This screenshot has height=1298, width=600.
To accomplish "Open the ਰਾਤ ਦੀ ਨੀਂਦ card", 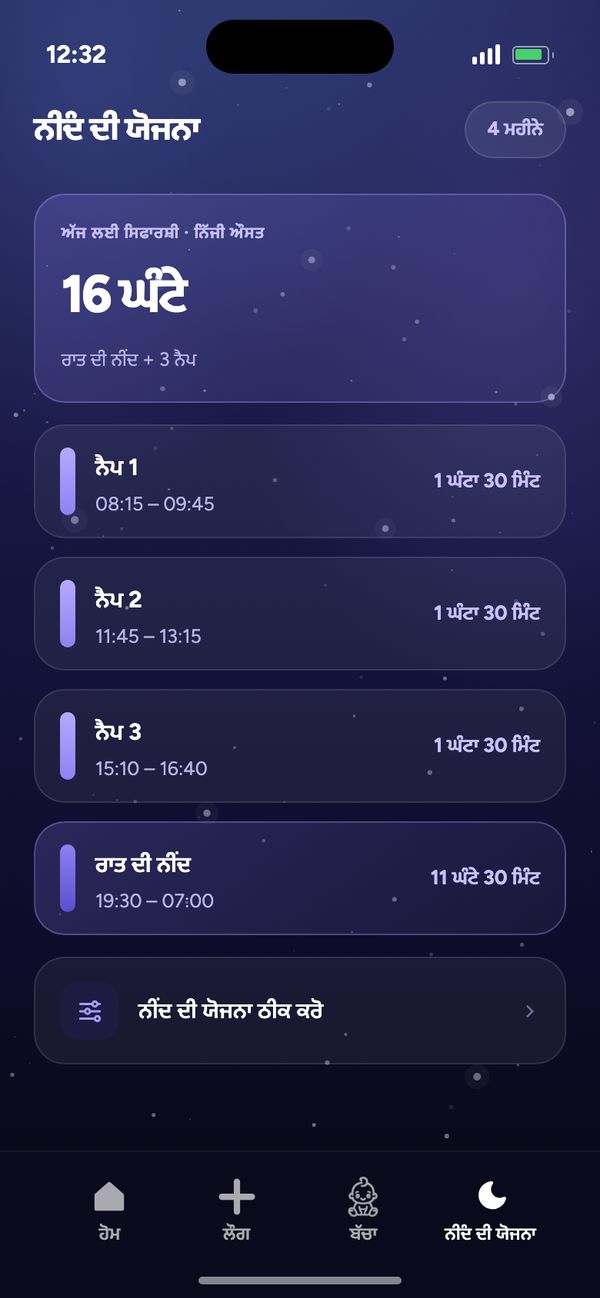I will [x=300, y=878].
